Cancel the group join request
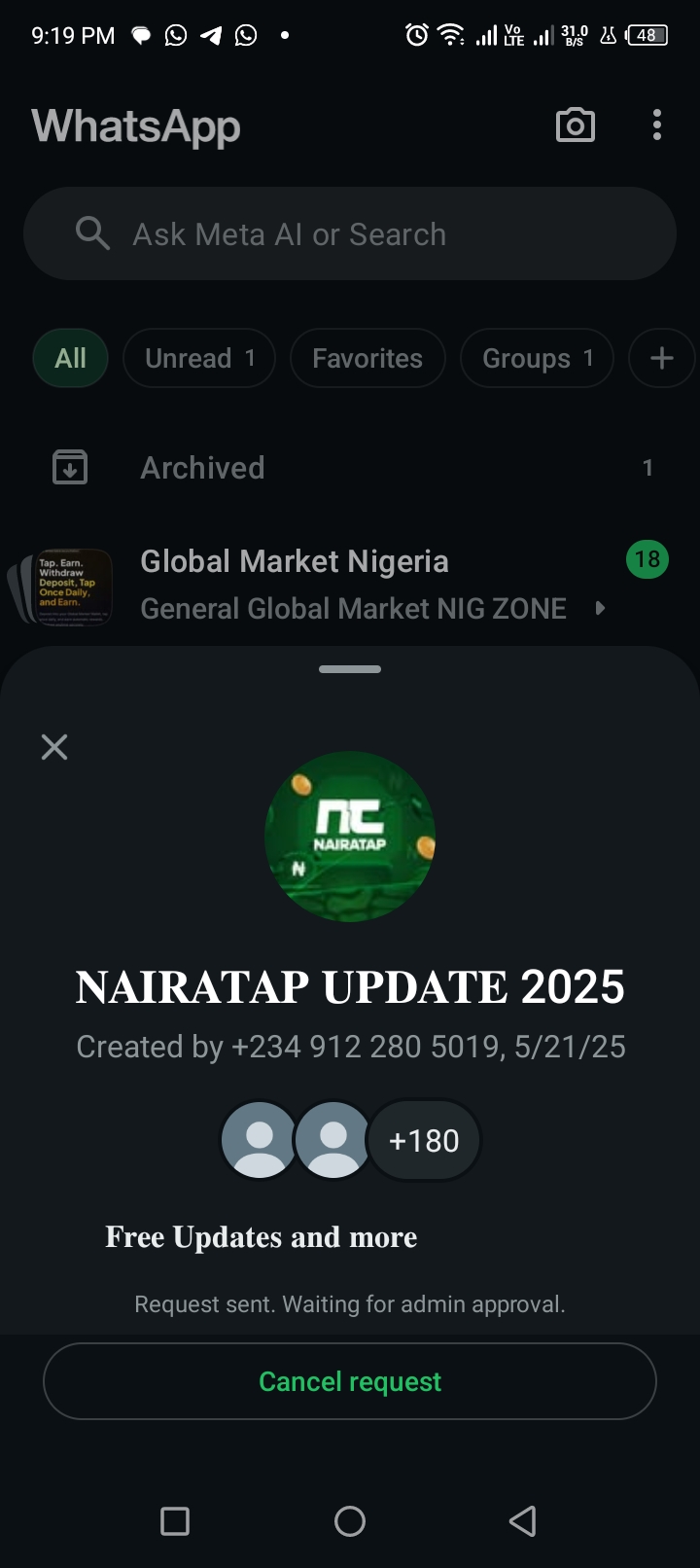The height and width of the screenshot is (1568, 700). (350, 1381)
